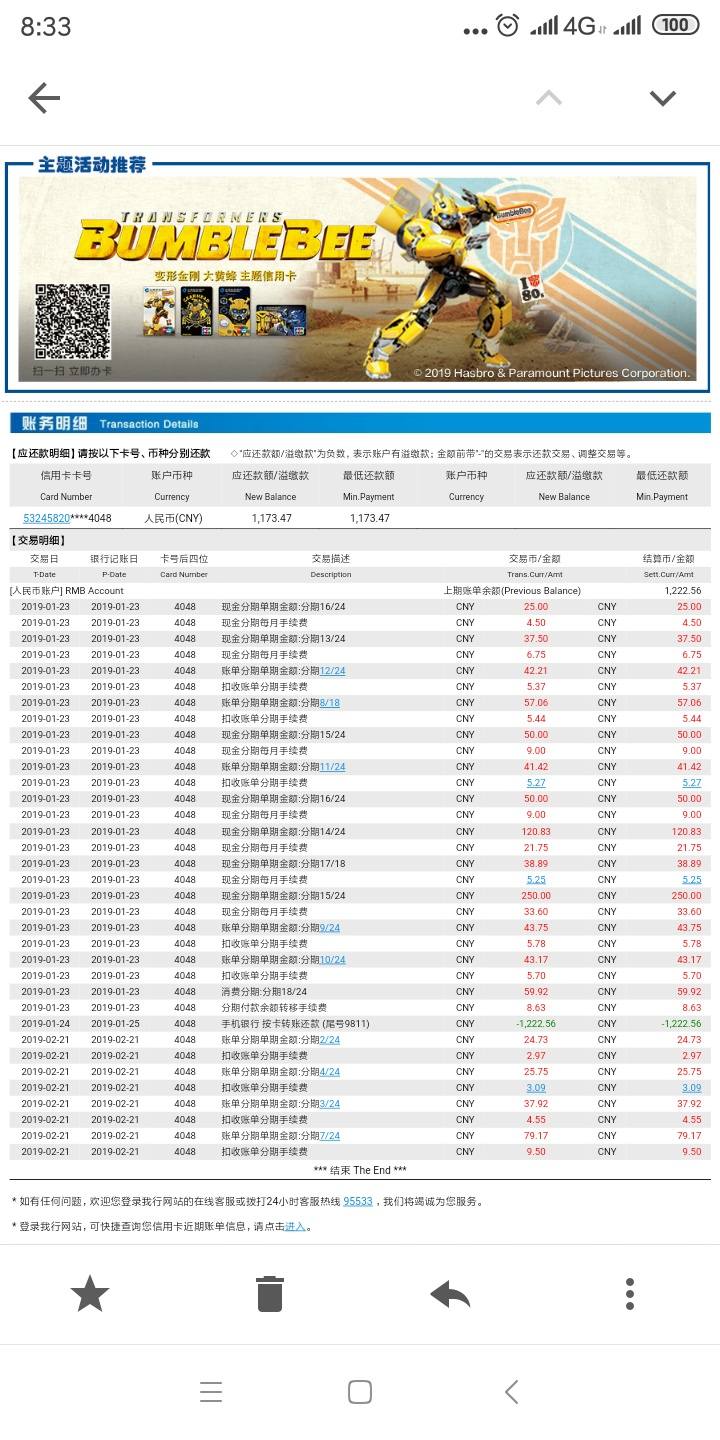Open installment link 9/24
Viewport: 720px width, 1440px height.
(x=329, y=928)
